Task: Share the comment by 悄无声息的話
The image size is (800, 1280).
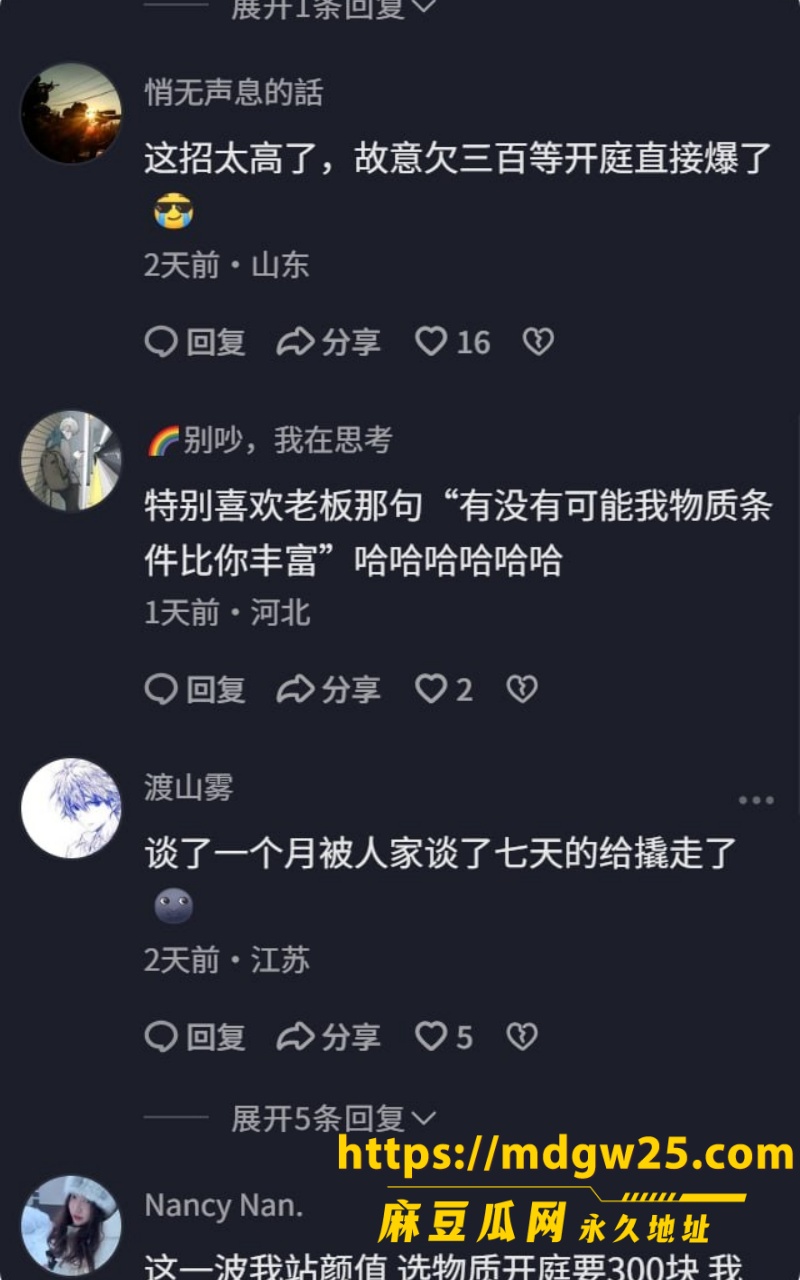Action: [329, 342]
